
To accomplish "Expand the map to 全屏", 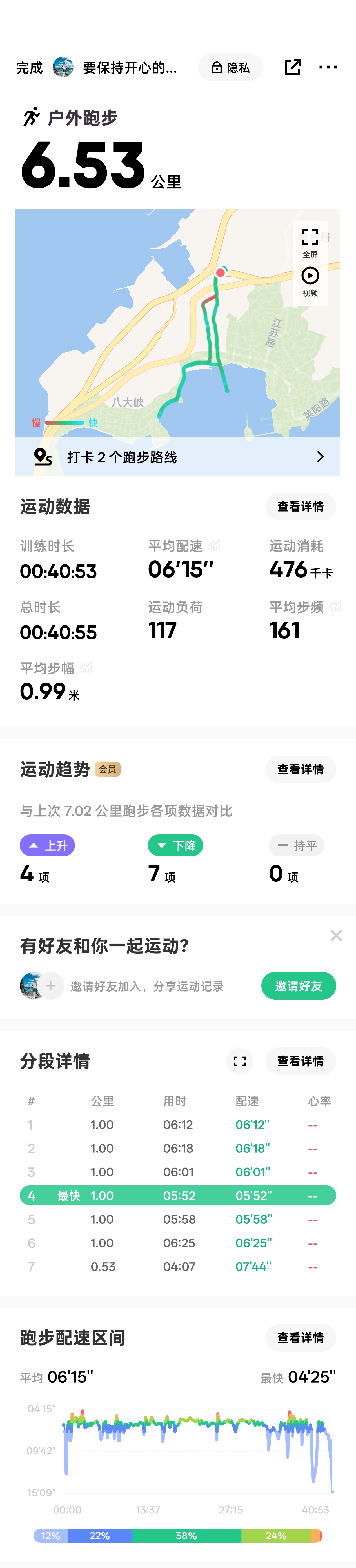I will click(310, 242).
